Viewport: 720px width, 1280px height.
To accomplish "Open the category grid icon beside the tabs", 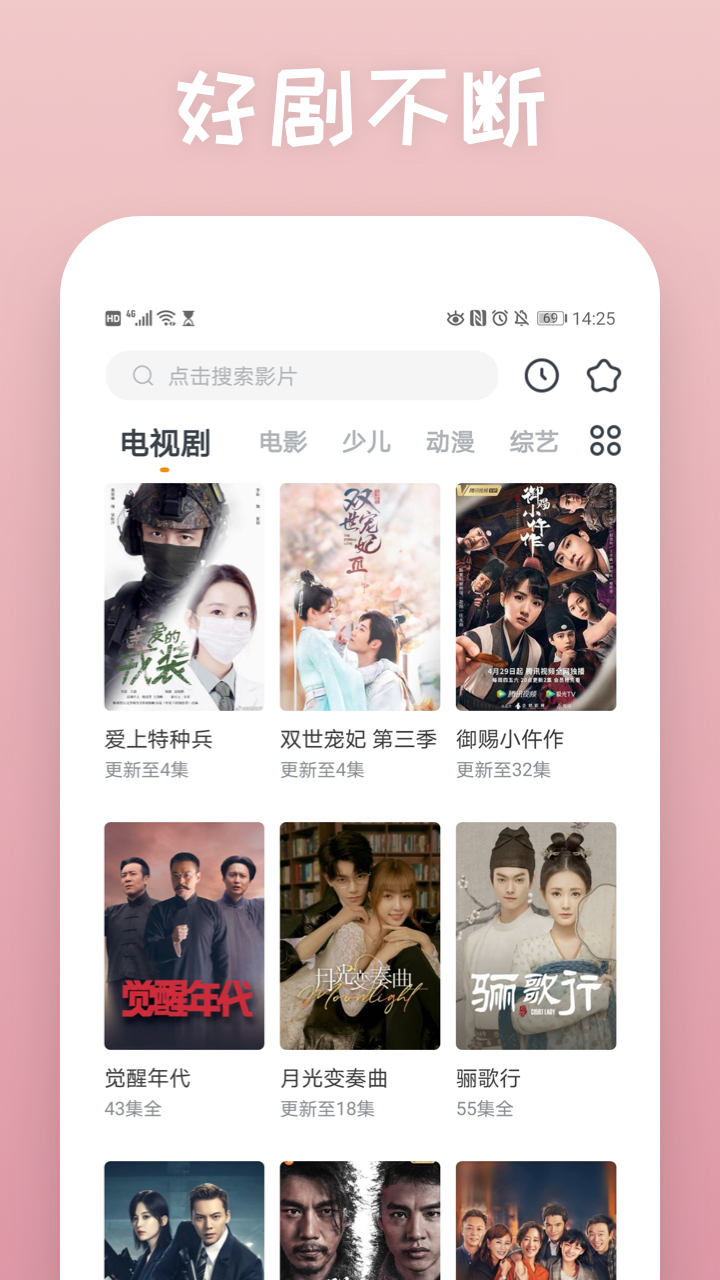I will tap(606, 441).
